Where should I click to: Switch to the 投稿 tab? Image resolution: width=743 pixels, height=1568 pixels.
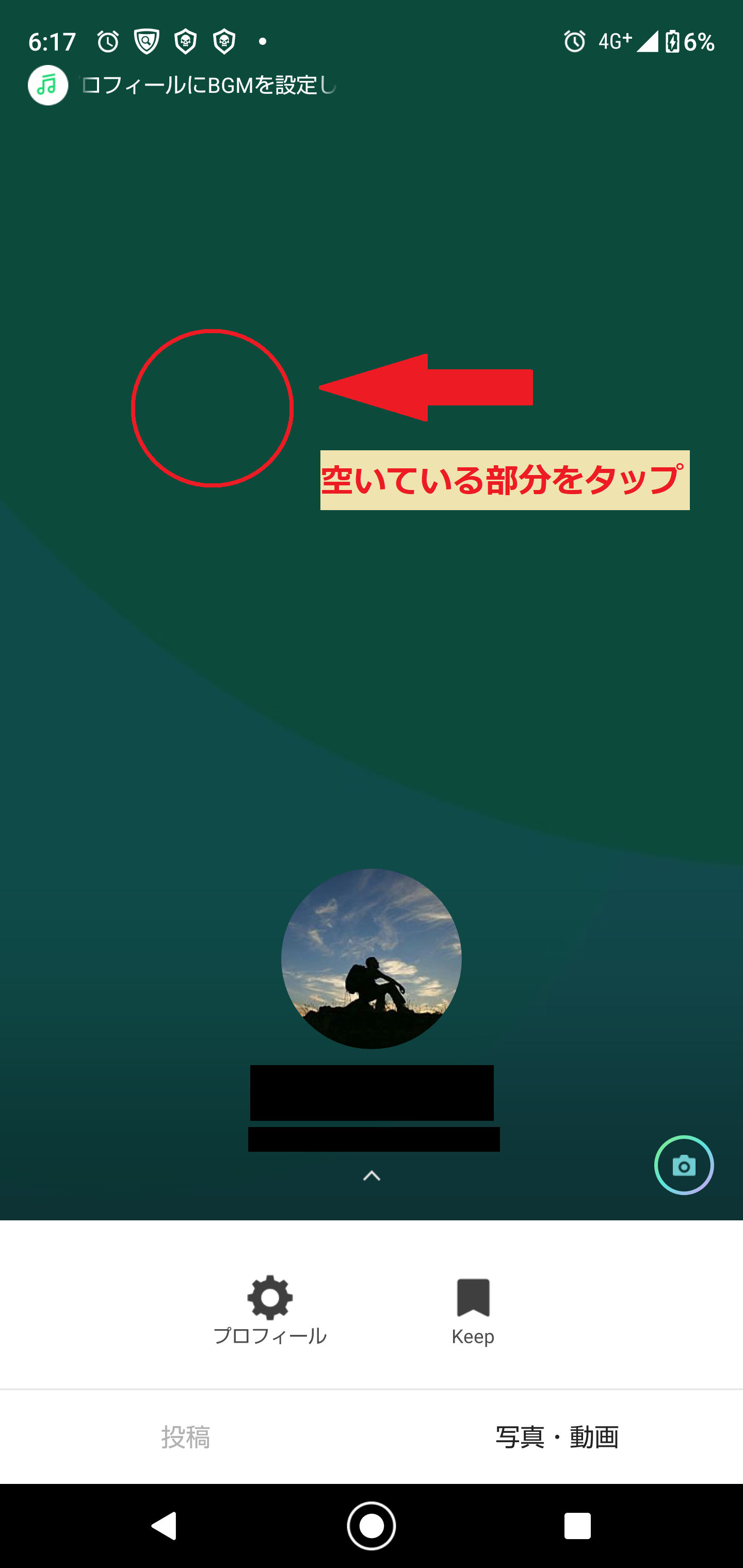(186, 1436)
